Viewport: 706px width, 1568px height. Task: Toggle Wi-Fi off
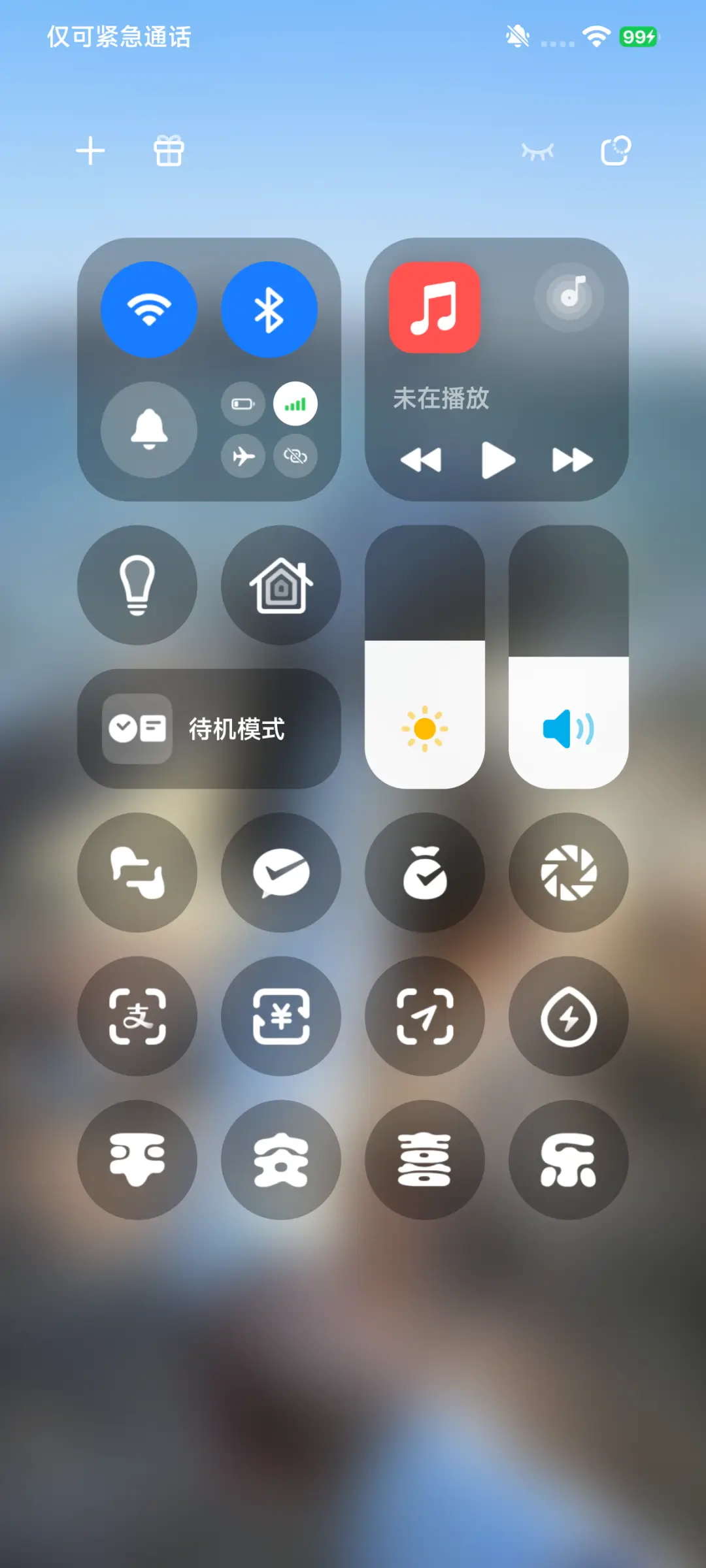149,310
